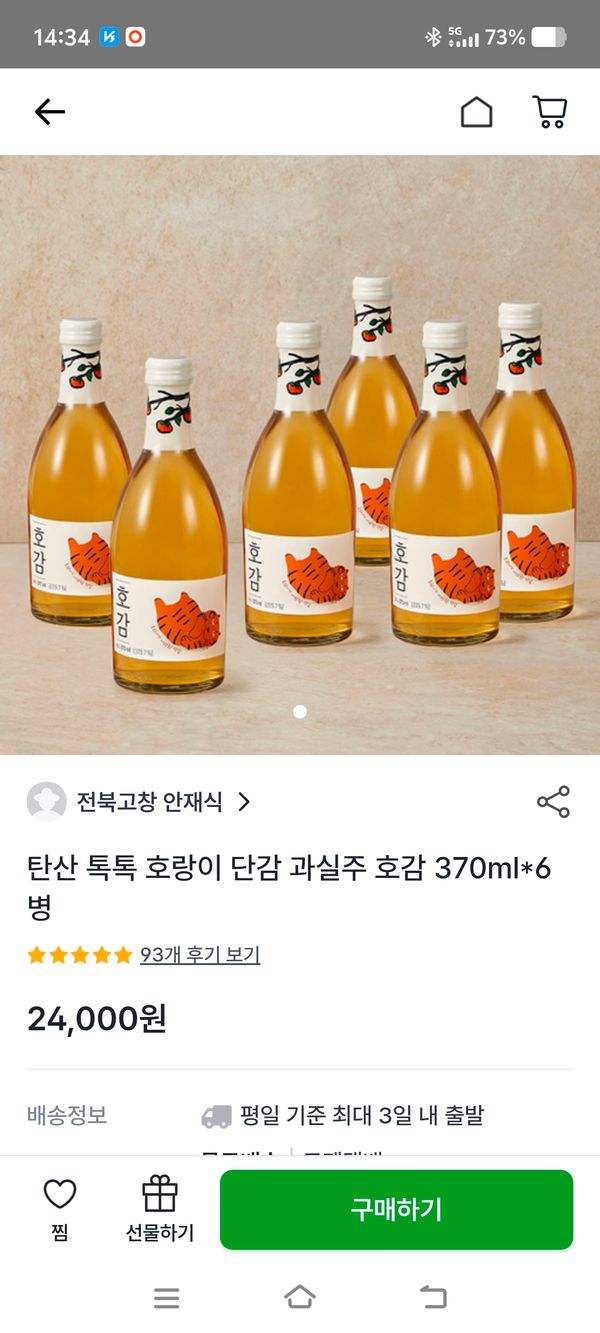Share this product
Image resolution: width=600 pixels, height=1333 pixels.
coord(553,802)
